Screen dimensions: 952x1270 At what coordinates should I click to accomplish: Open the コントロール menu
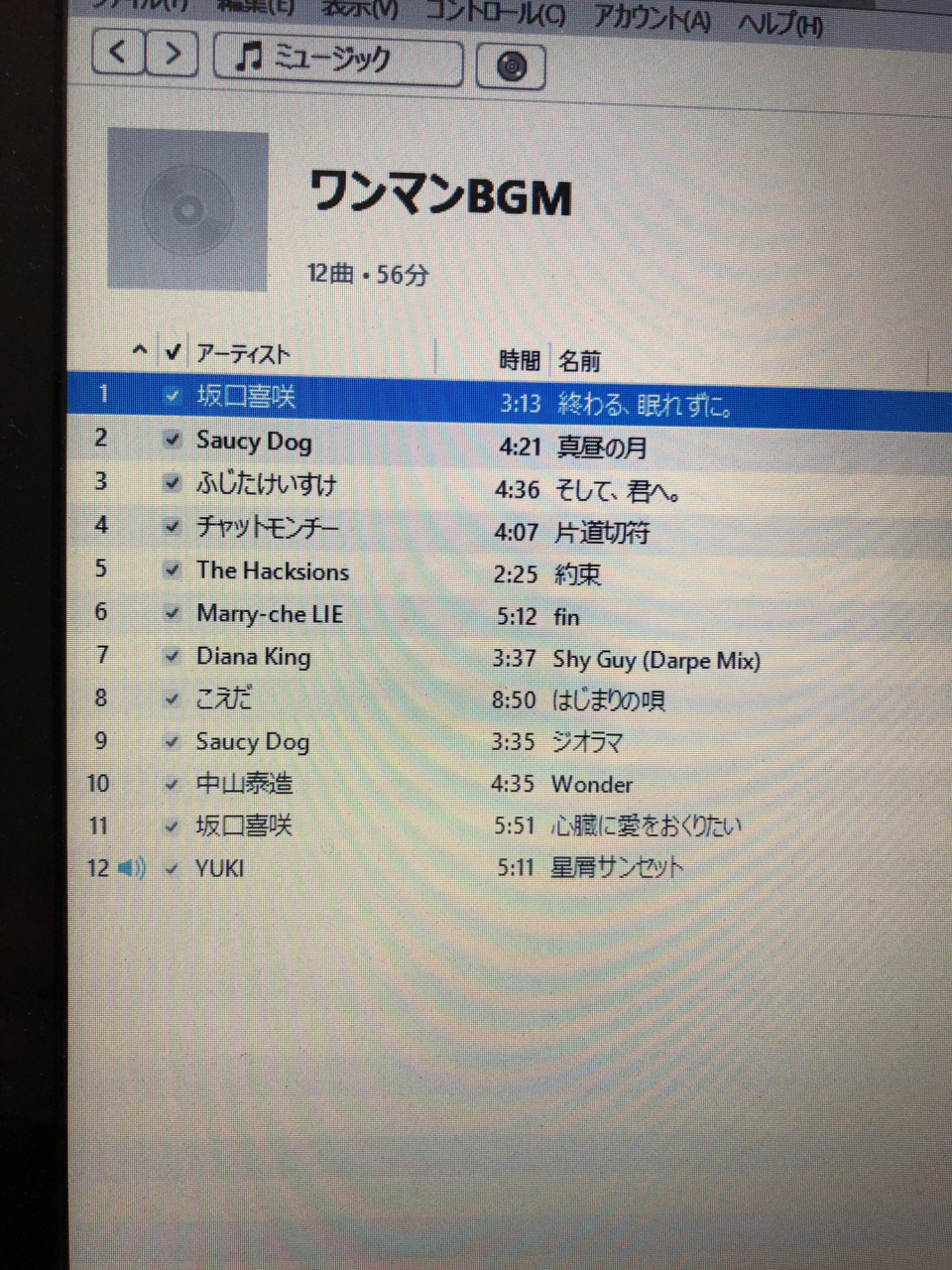(495, 13)
